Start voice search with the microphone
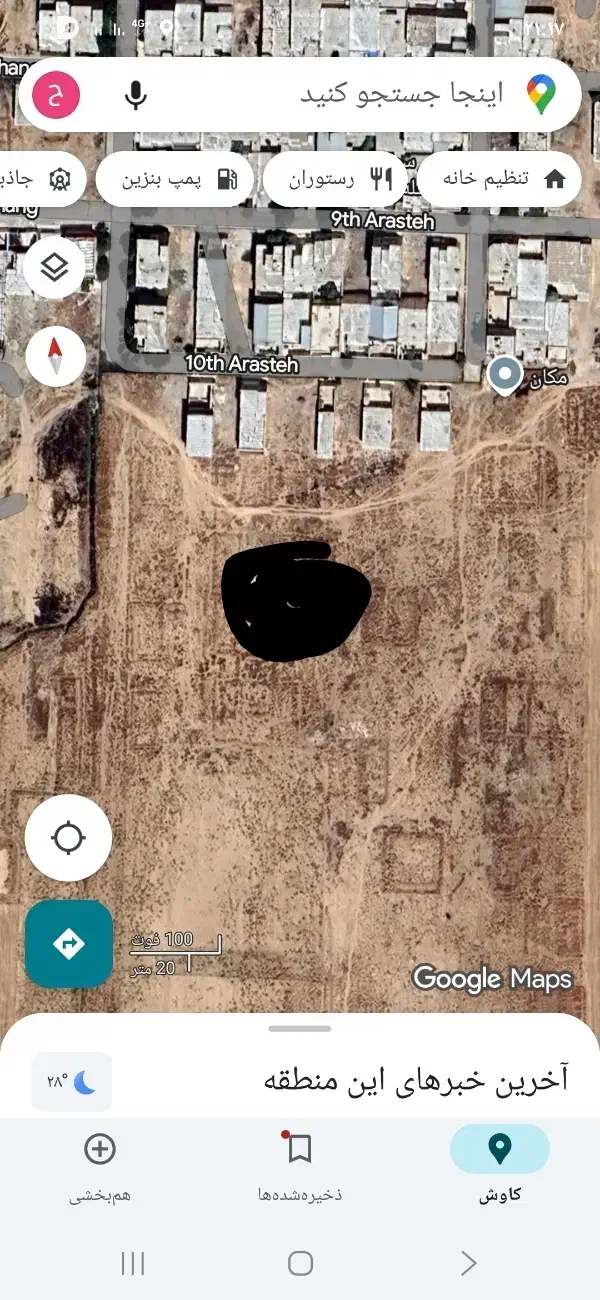Image resolution: width=600 pixels, height=1300 pixels. click(136, 95)
